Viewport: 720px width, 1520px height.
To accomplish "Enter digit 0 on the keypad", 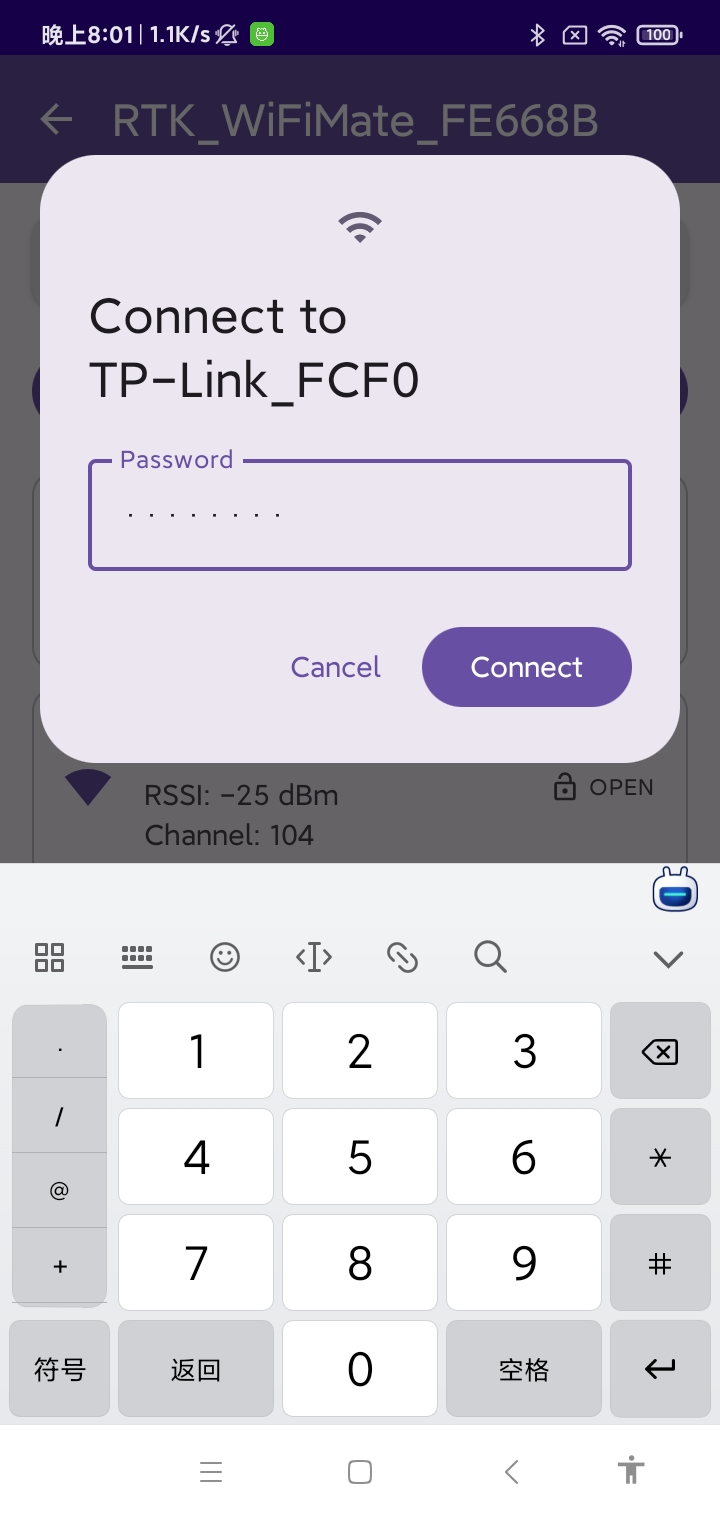I will (360, 1369).
